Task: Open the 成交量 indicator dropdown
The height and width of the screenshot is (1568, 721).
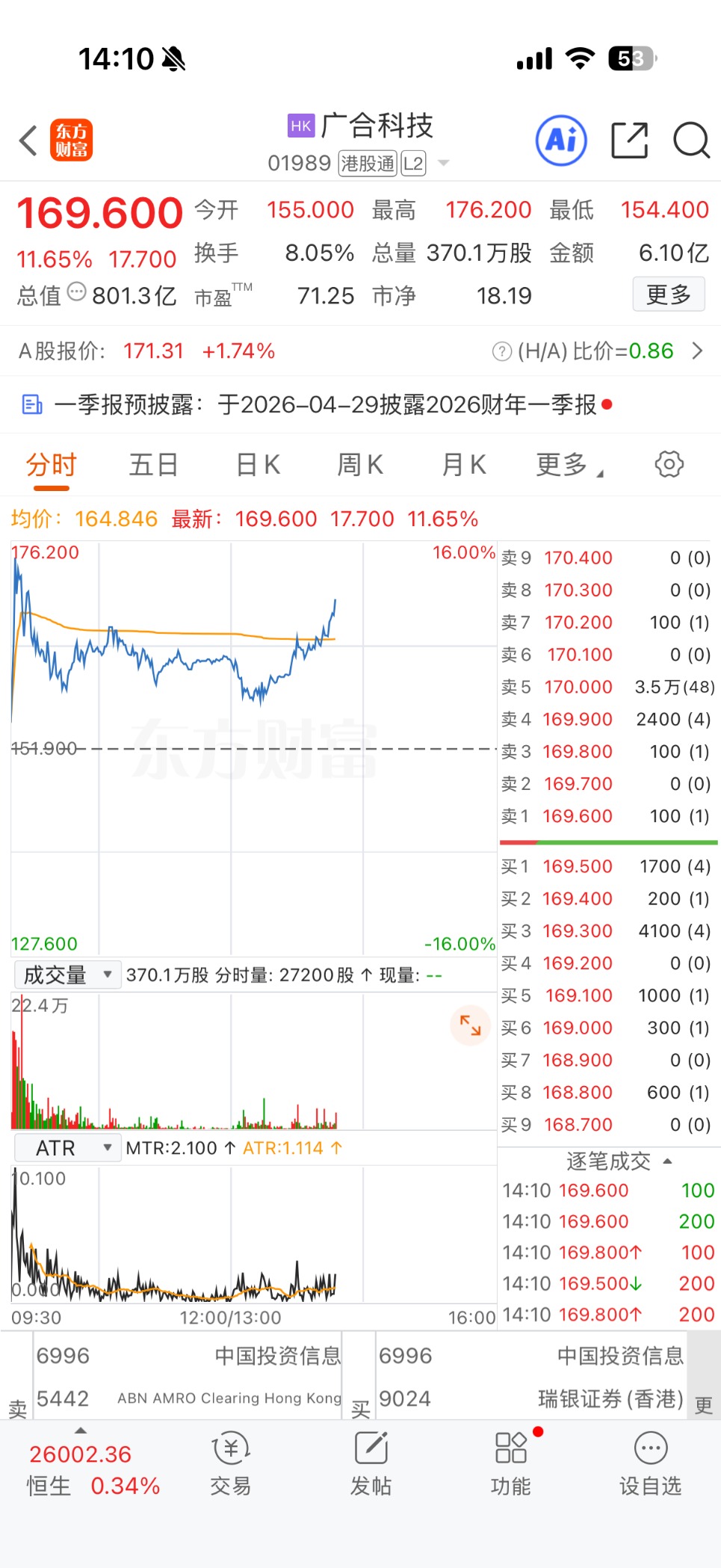Action: pyautogui.click(x=67, y=975)
